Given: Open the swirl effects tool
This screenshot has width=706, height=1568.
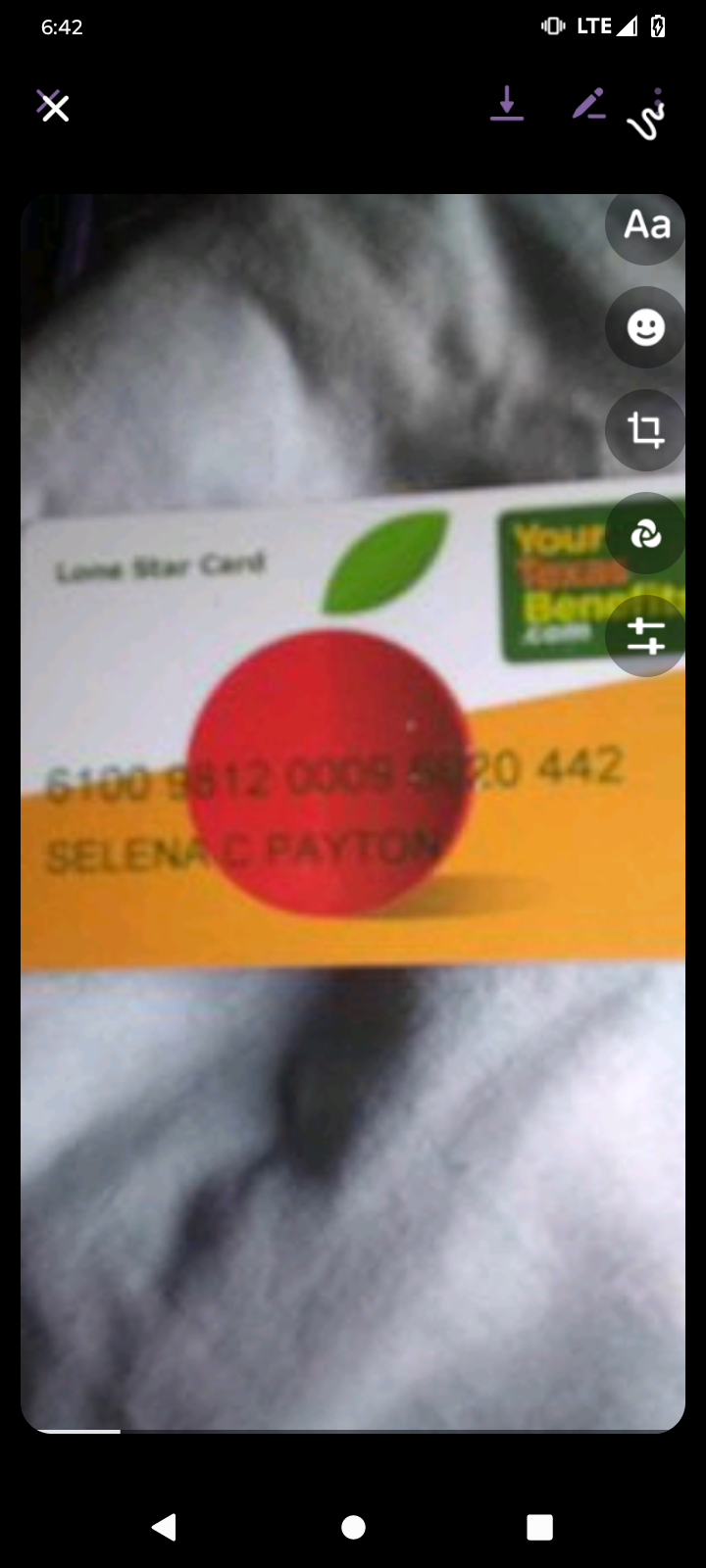Looking at the screenshot, I should [645, 534].
